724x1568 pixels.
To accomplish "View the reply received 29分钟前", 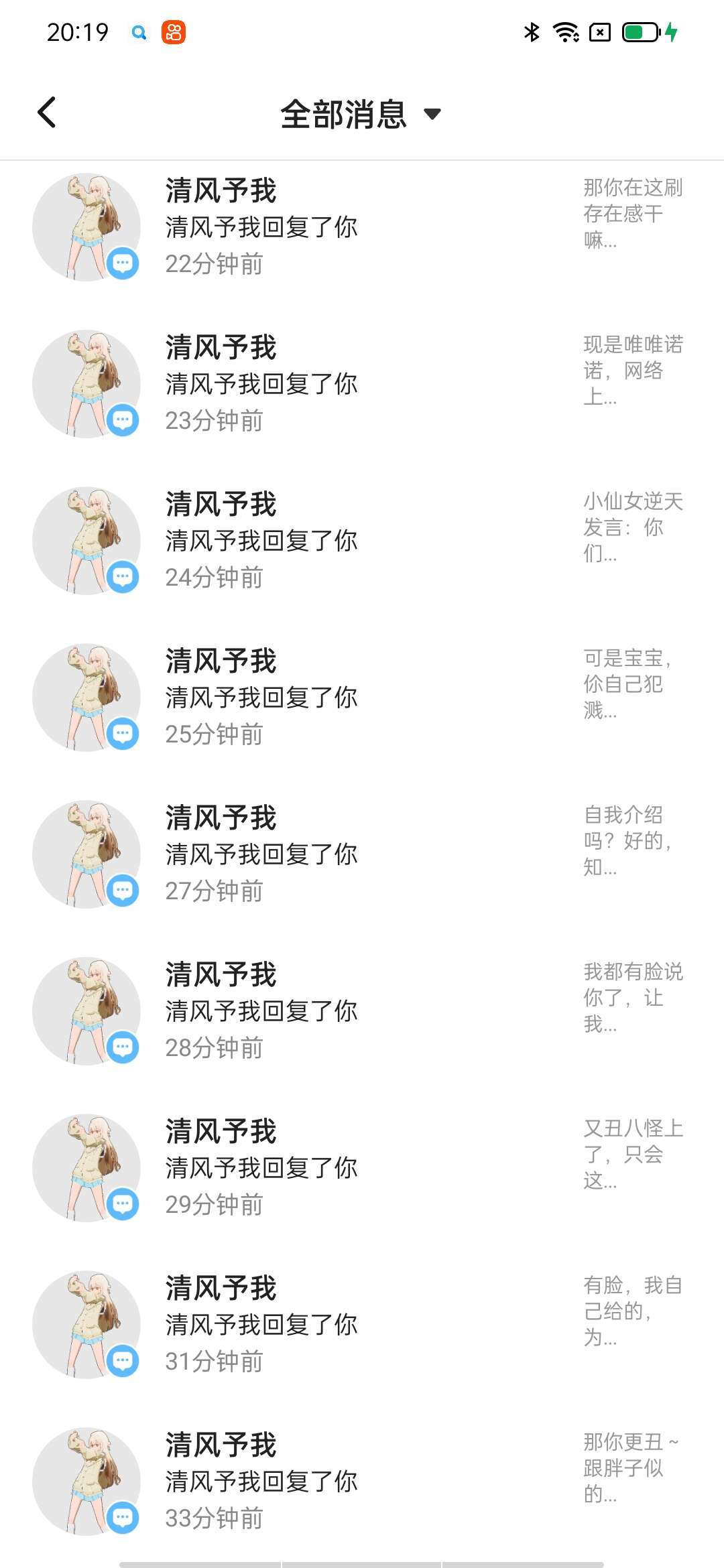I will tap(362, 1168).
